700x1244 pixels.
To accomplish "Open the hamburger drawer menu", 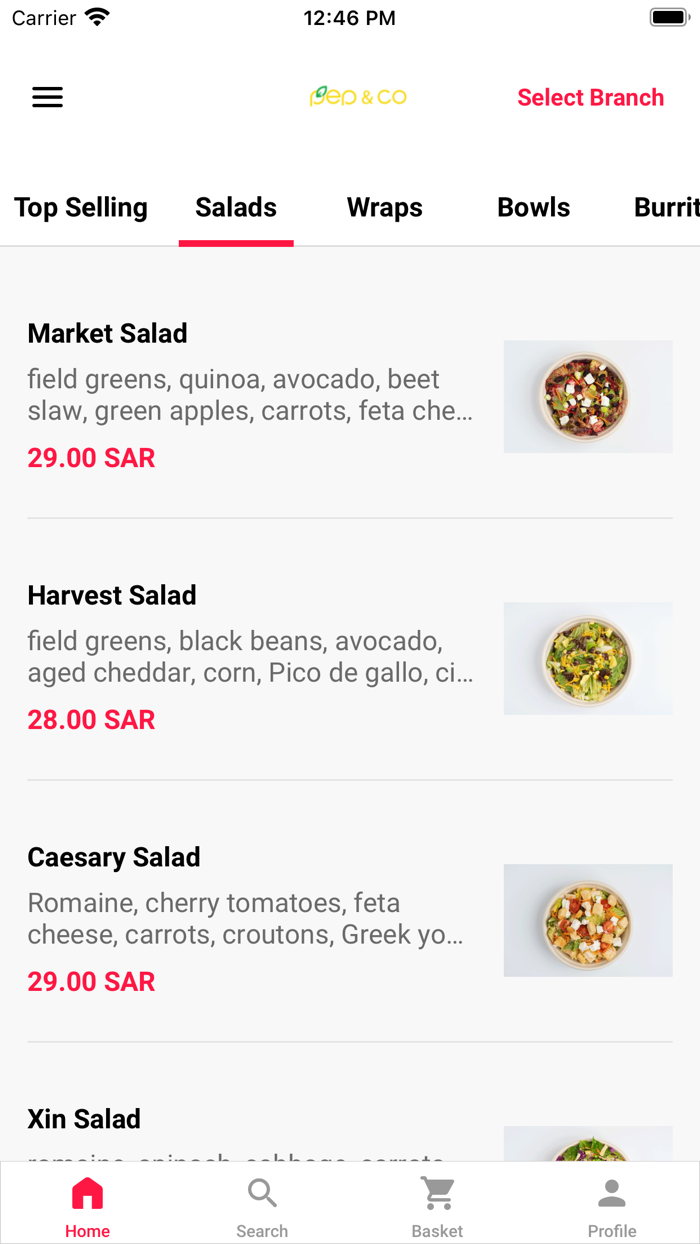I will coord(47,97).
